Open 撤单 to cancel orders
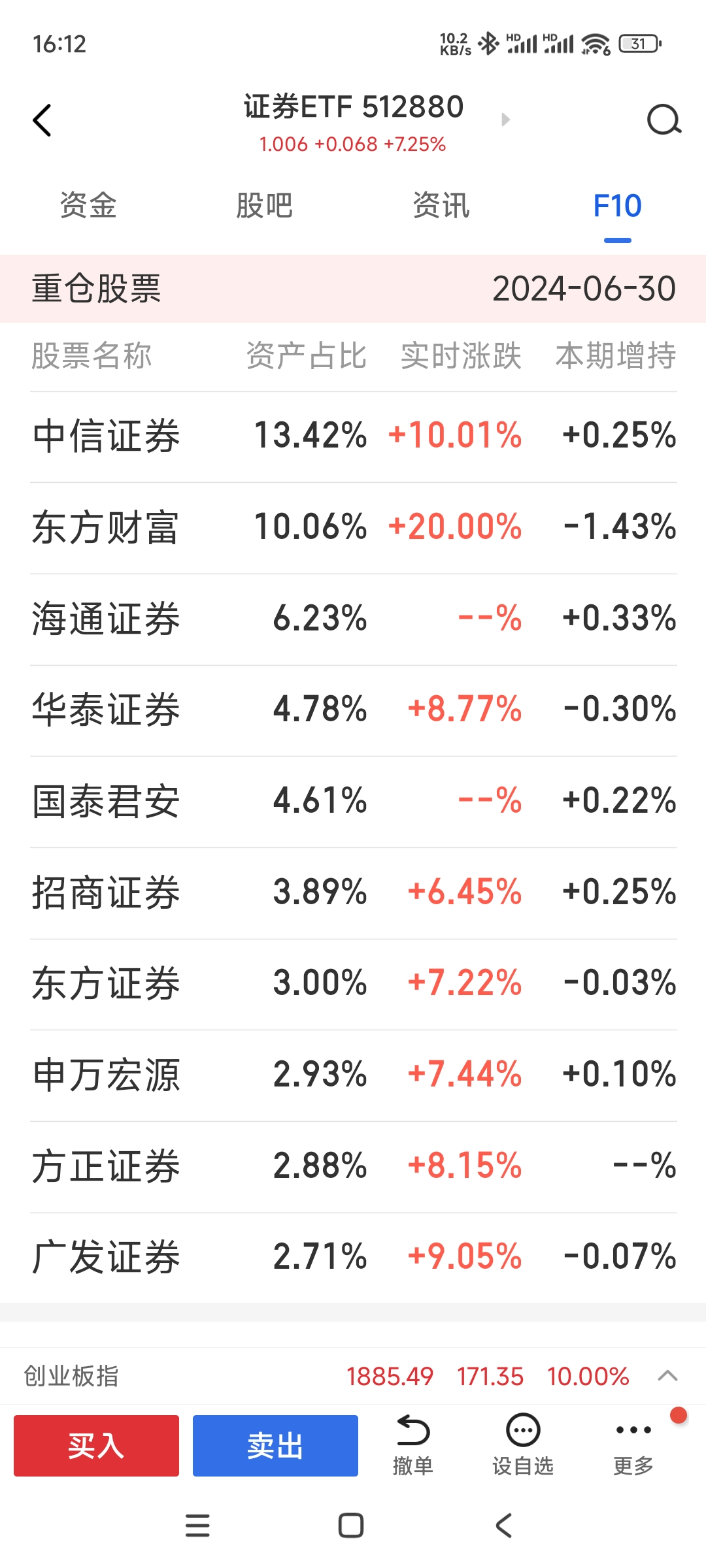The image size is (706, 1568). coord(413,1445)
